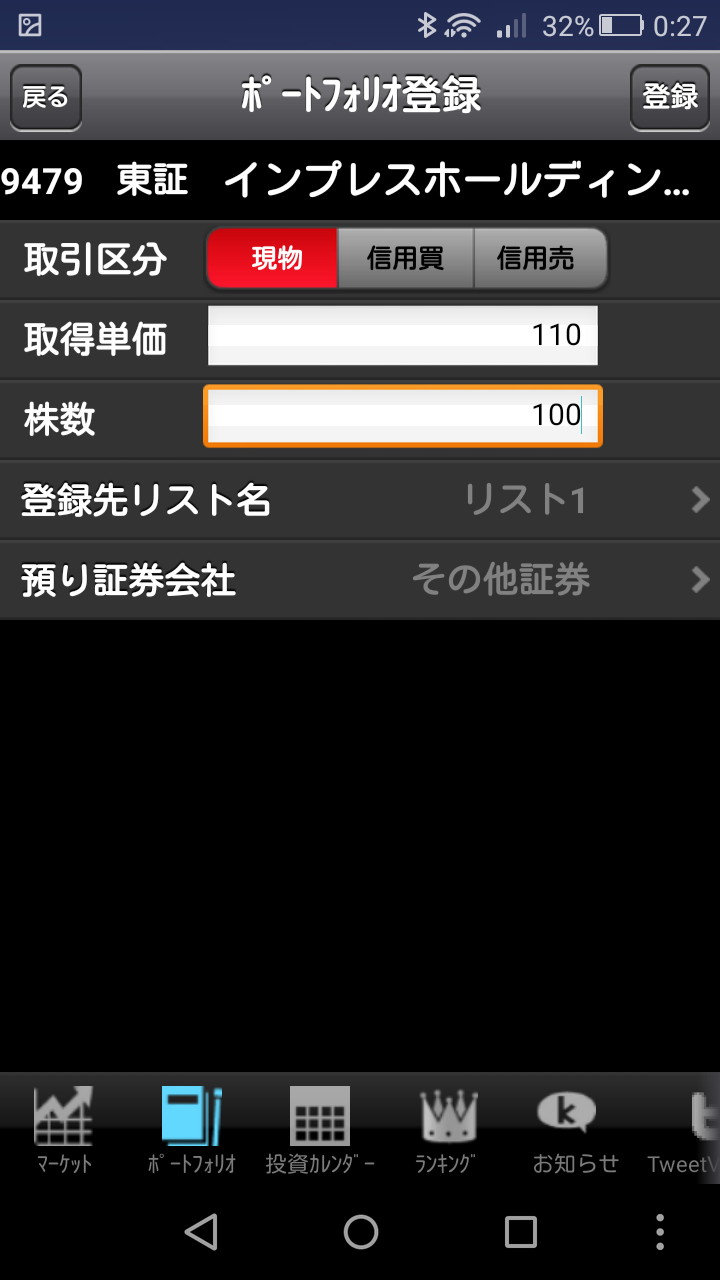This screenshot has width=720, height=1280.
Task: Tap the system back navigation button
Action: tap(201, 1232)
